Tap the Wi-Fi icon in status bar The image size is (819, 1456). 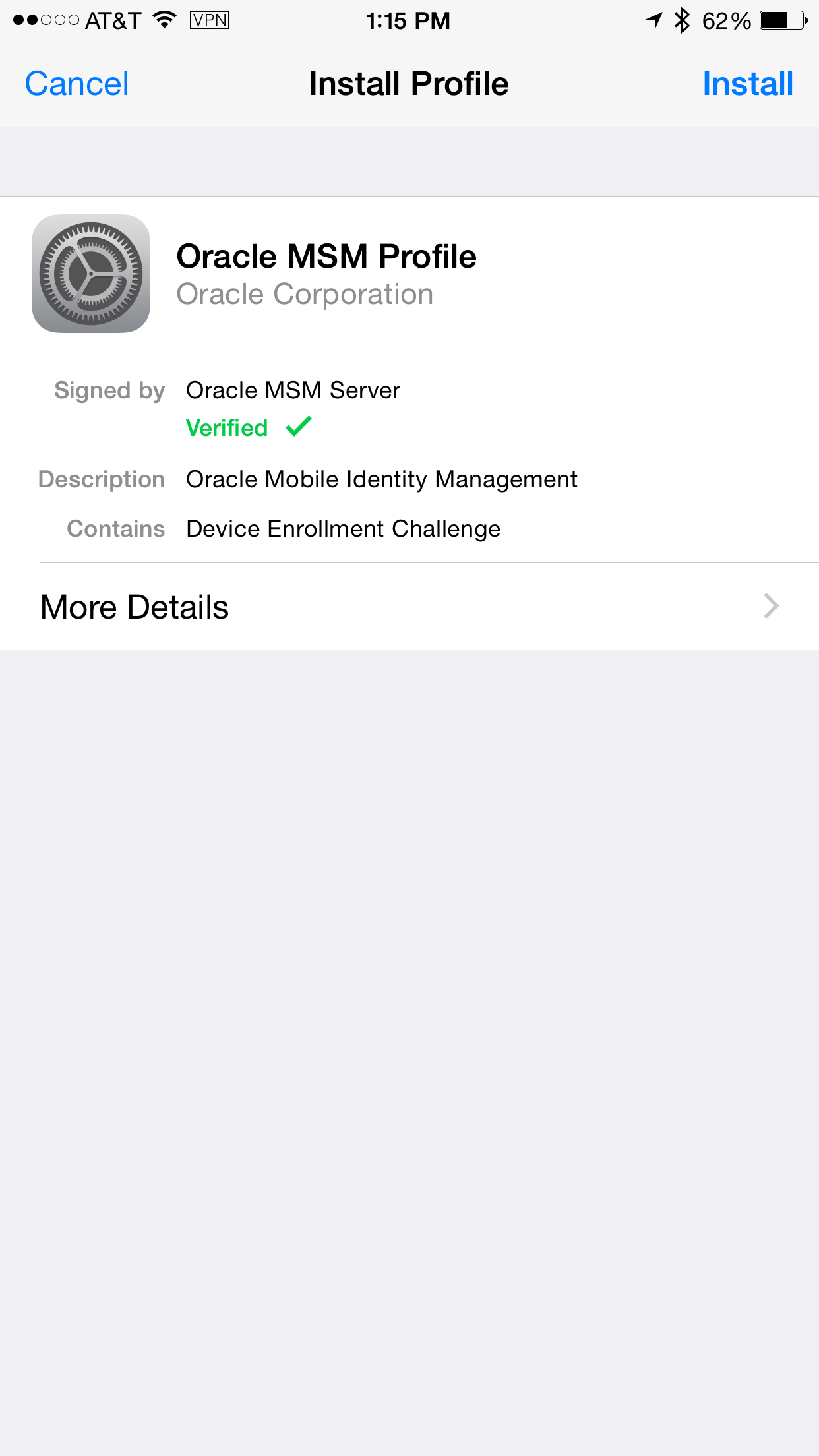[x=164, y=19]
